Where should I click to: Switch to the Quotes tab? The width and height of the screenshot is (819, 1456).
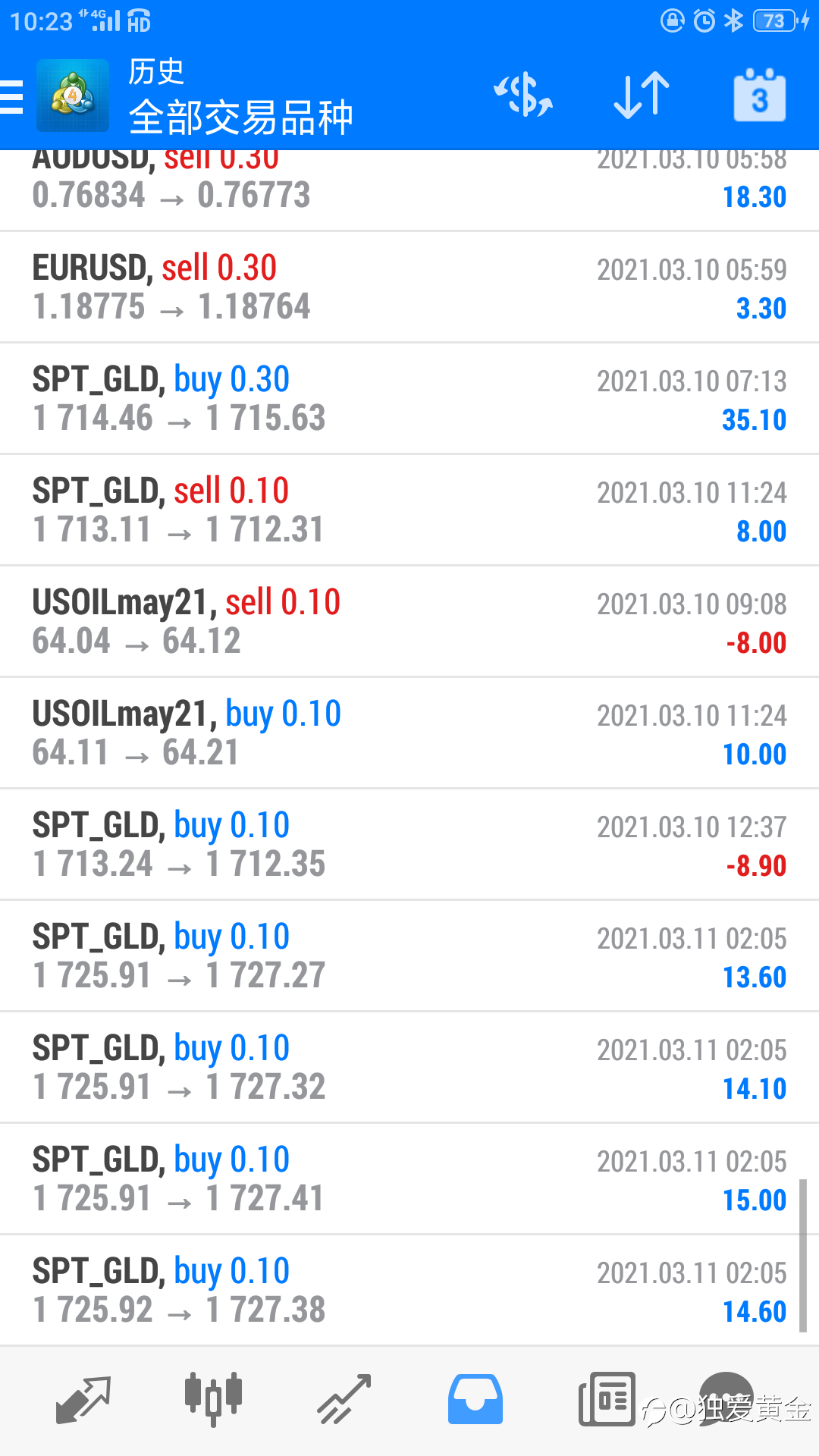[83, 1399]
